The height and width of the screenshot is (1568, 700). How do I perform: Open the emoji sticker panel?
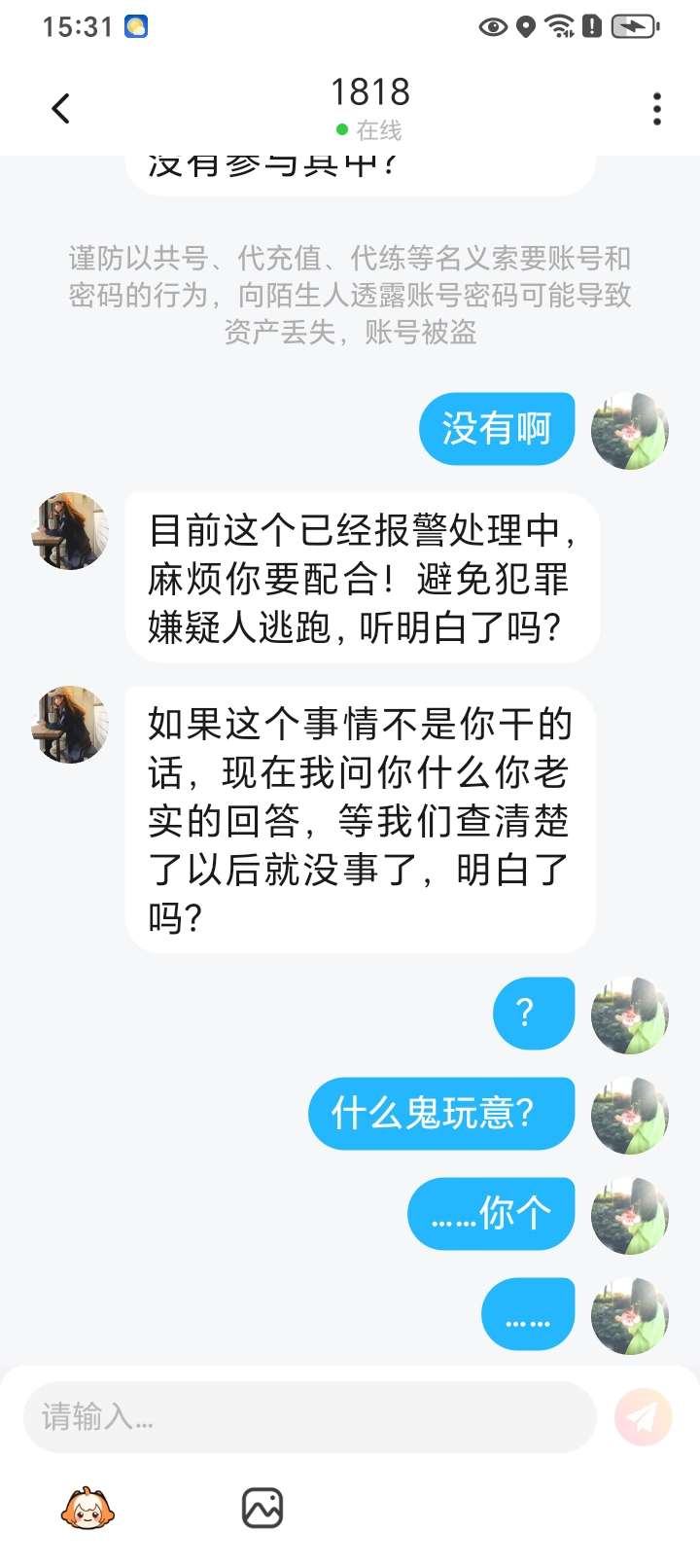[87, 1509]
